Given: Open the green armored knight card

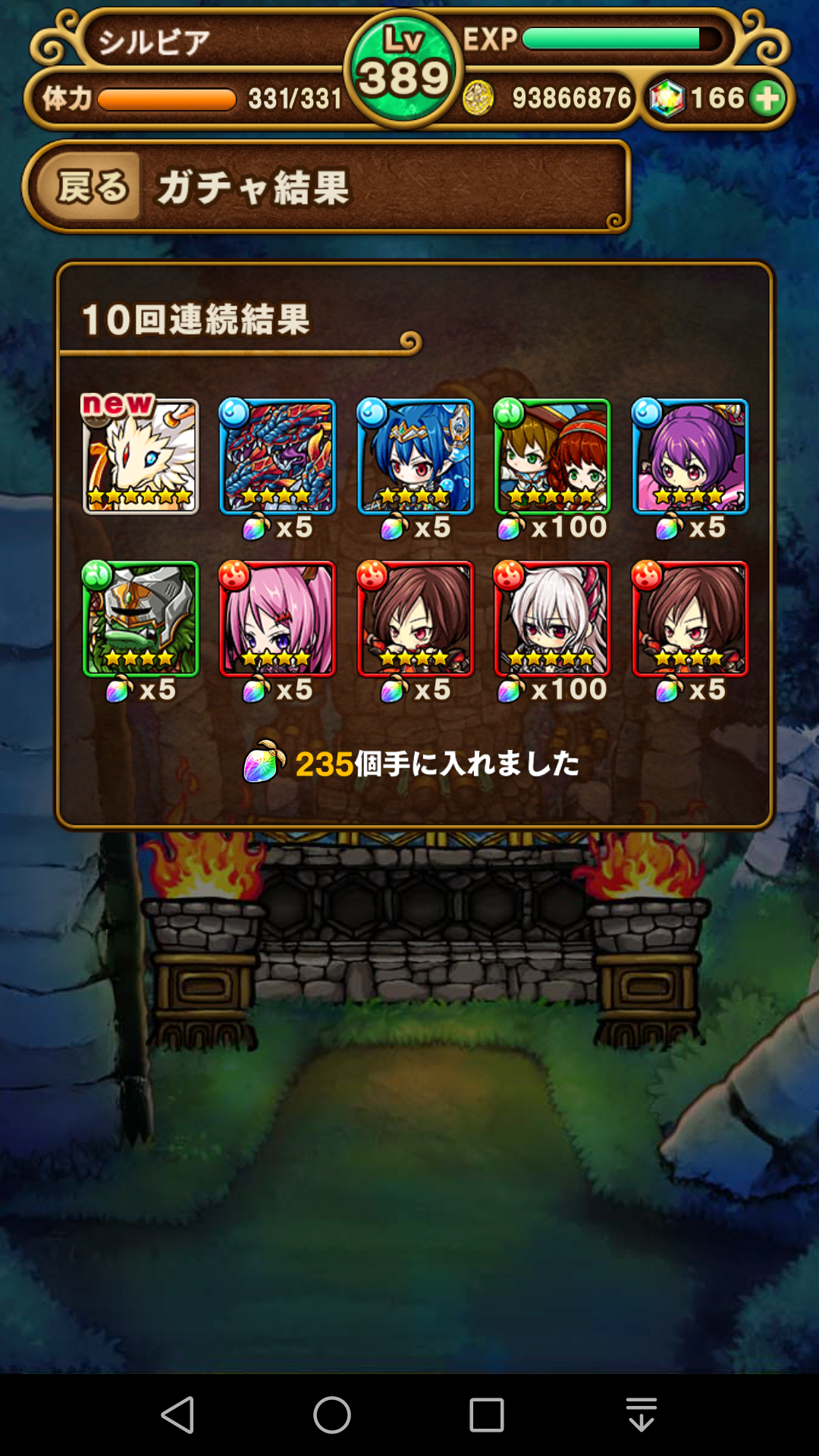Looking at the screenshot, I should (x=140, y=619).
